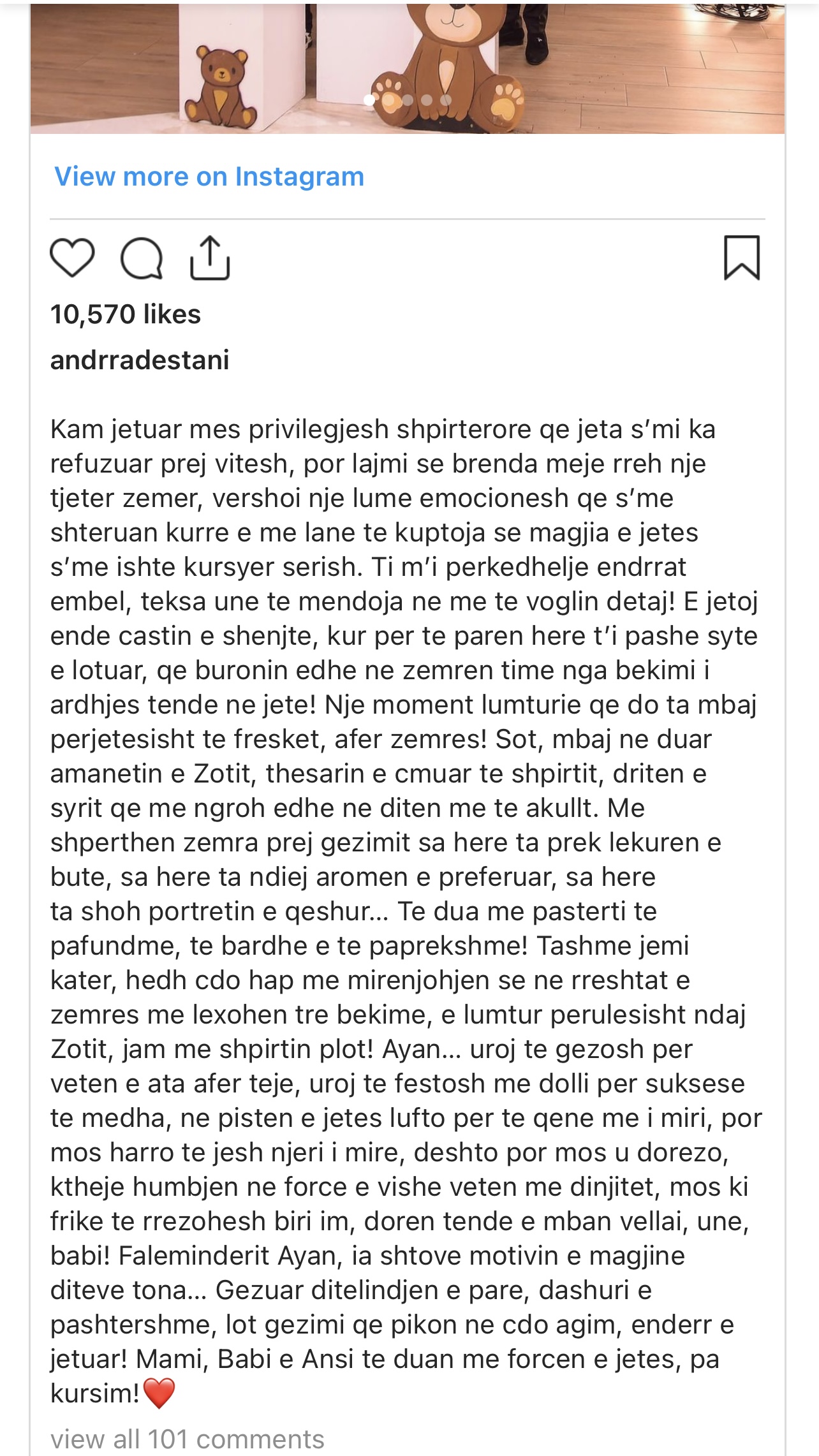The height and width of the screenshot is (1456, 819).
Task: Share this Instagram post
Action: point(210,258)
